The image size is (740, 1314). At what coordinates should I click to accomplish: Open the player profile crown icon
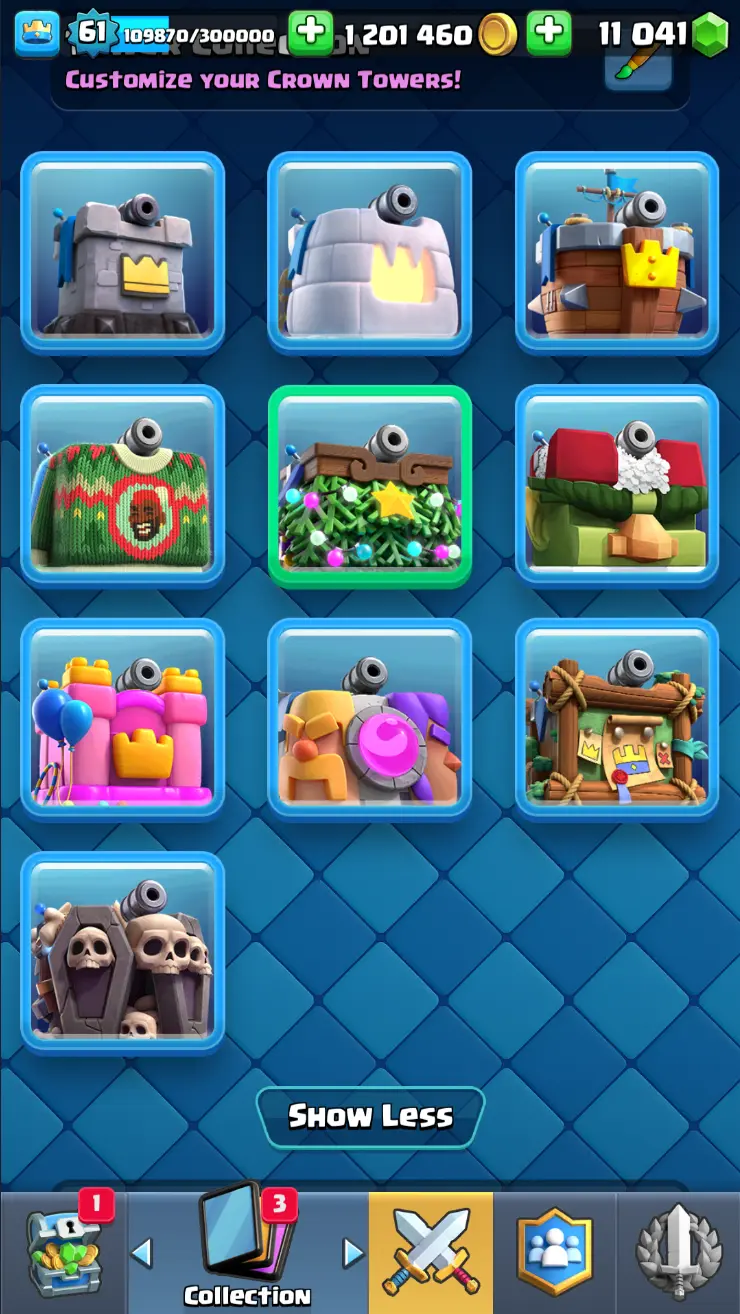pos(37,34)
